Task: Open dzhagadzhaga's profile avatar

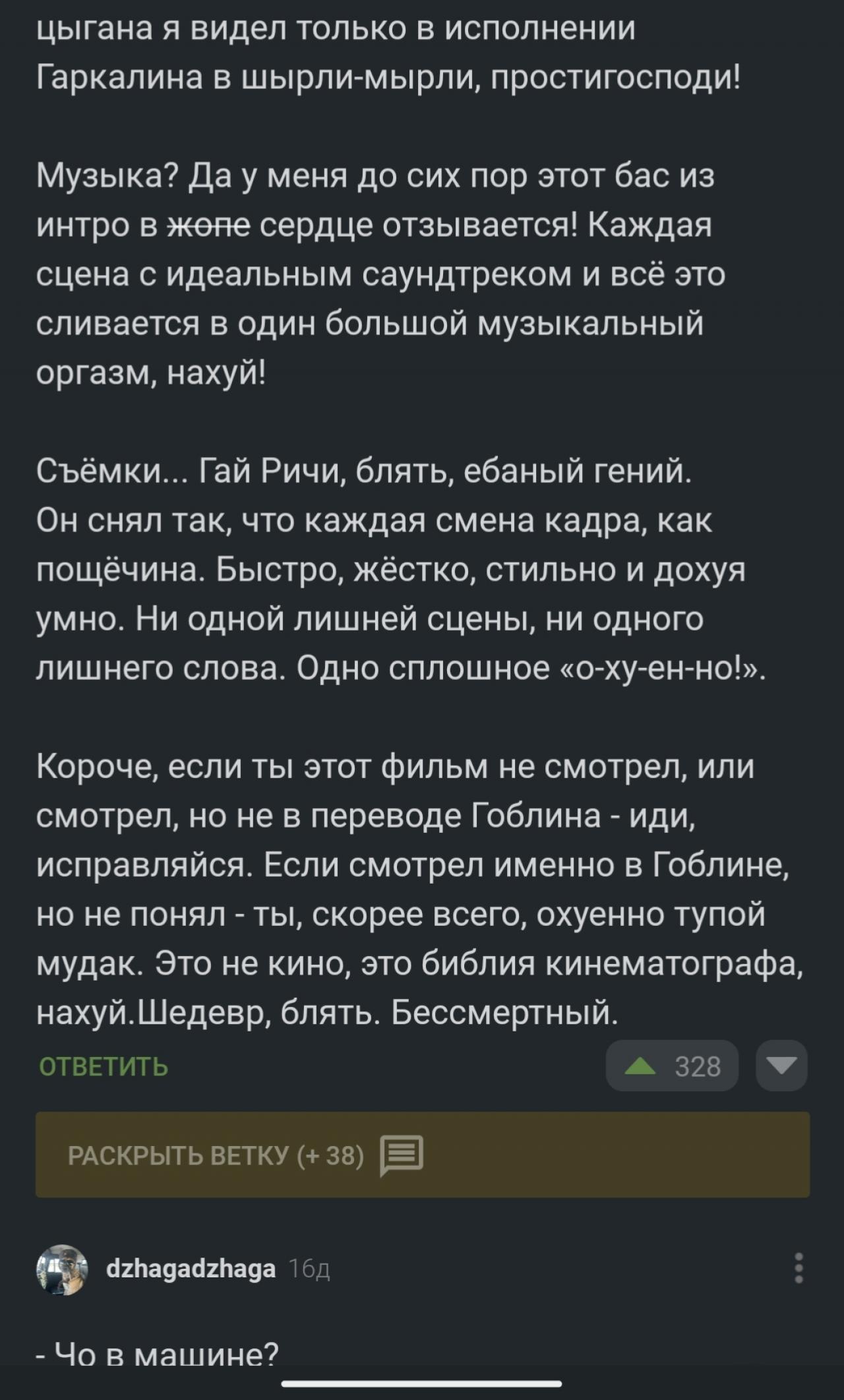Action: pyautogui.click(x=62, y=1269)
